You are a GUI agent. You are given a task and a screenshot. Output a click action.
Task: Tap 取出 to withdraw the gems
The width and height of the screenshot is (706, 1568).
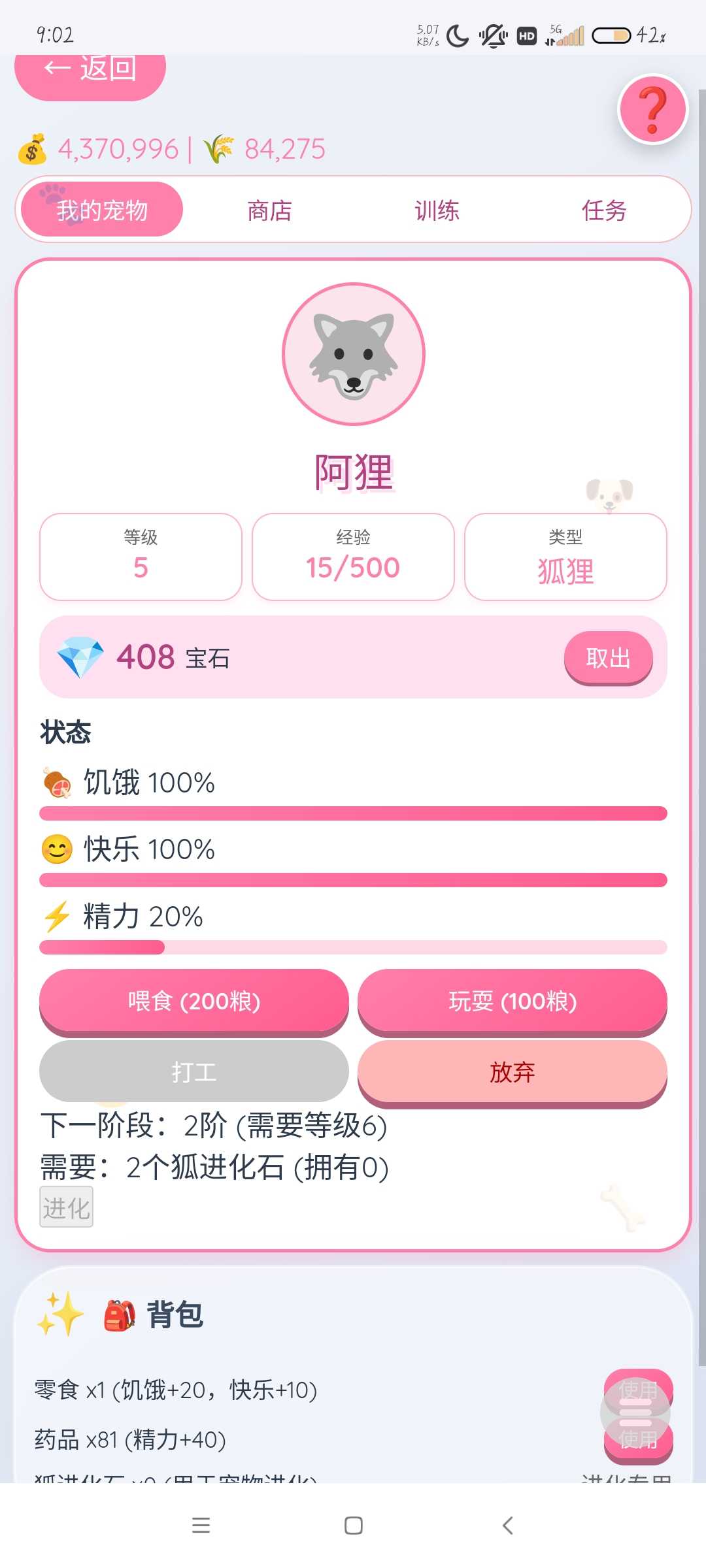[608, 657]
